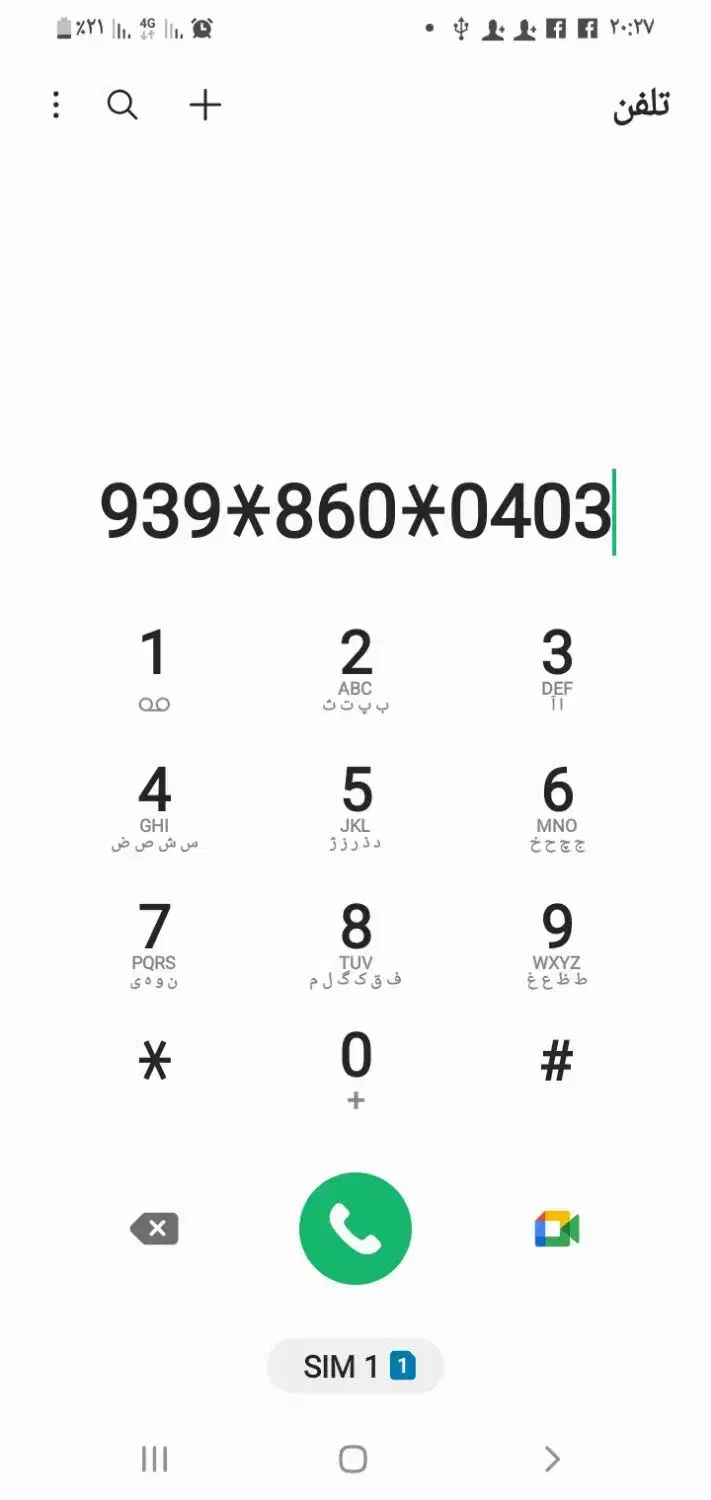Enter digit 4 GHI key
The width and height of the screenshot is (711, 1500).
pos(154,807)
